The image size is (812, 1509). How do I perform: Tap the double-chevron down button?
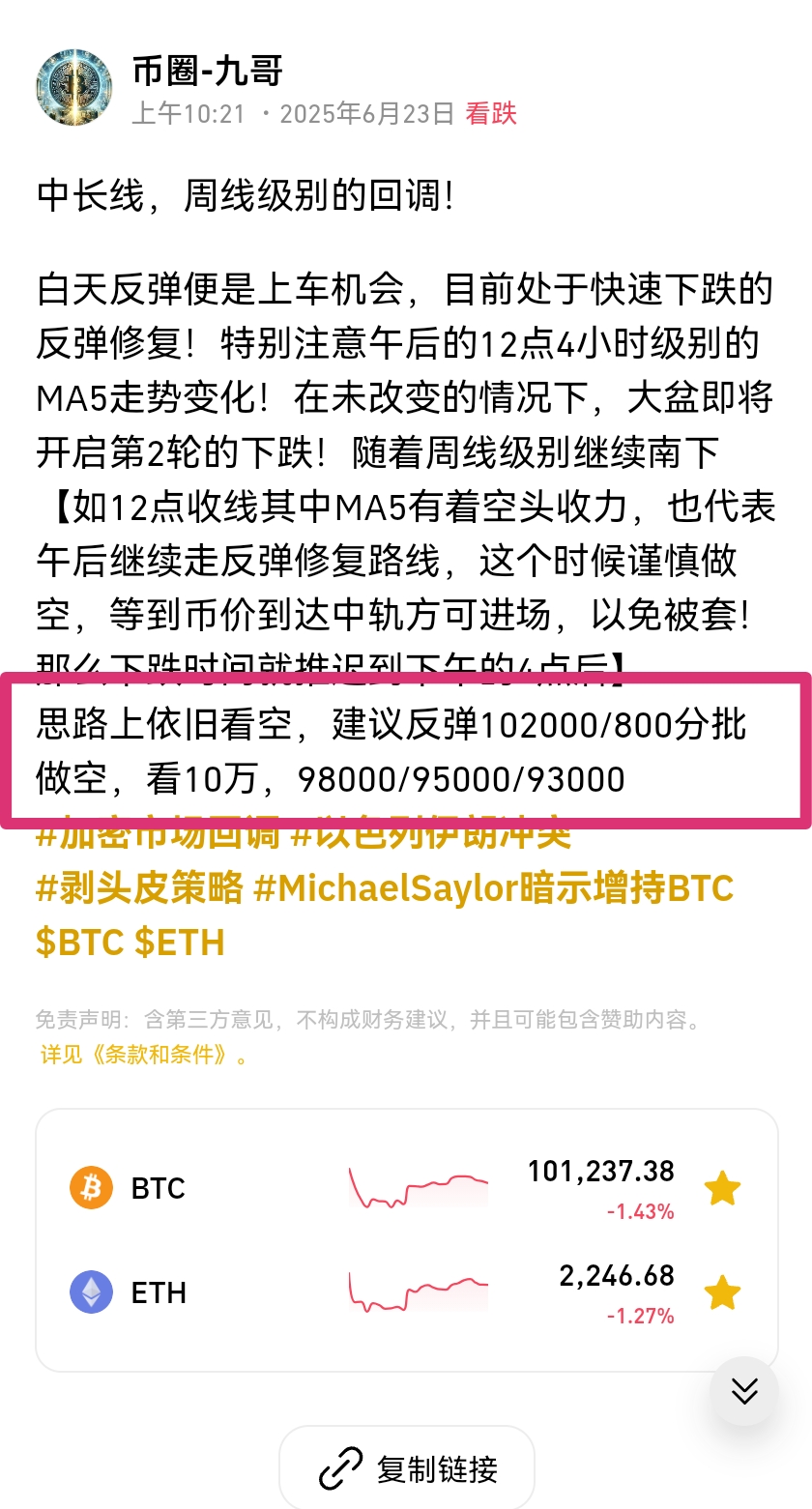743,1391
